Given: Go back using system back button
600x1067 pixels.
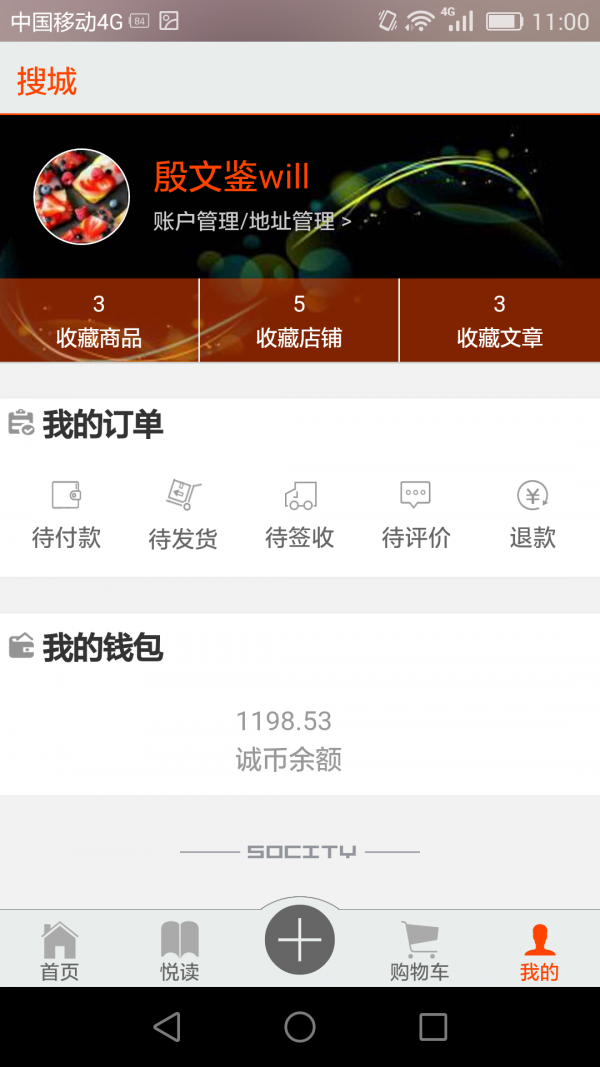Looking at the screenshot, I should pos(167,1027).
